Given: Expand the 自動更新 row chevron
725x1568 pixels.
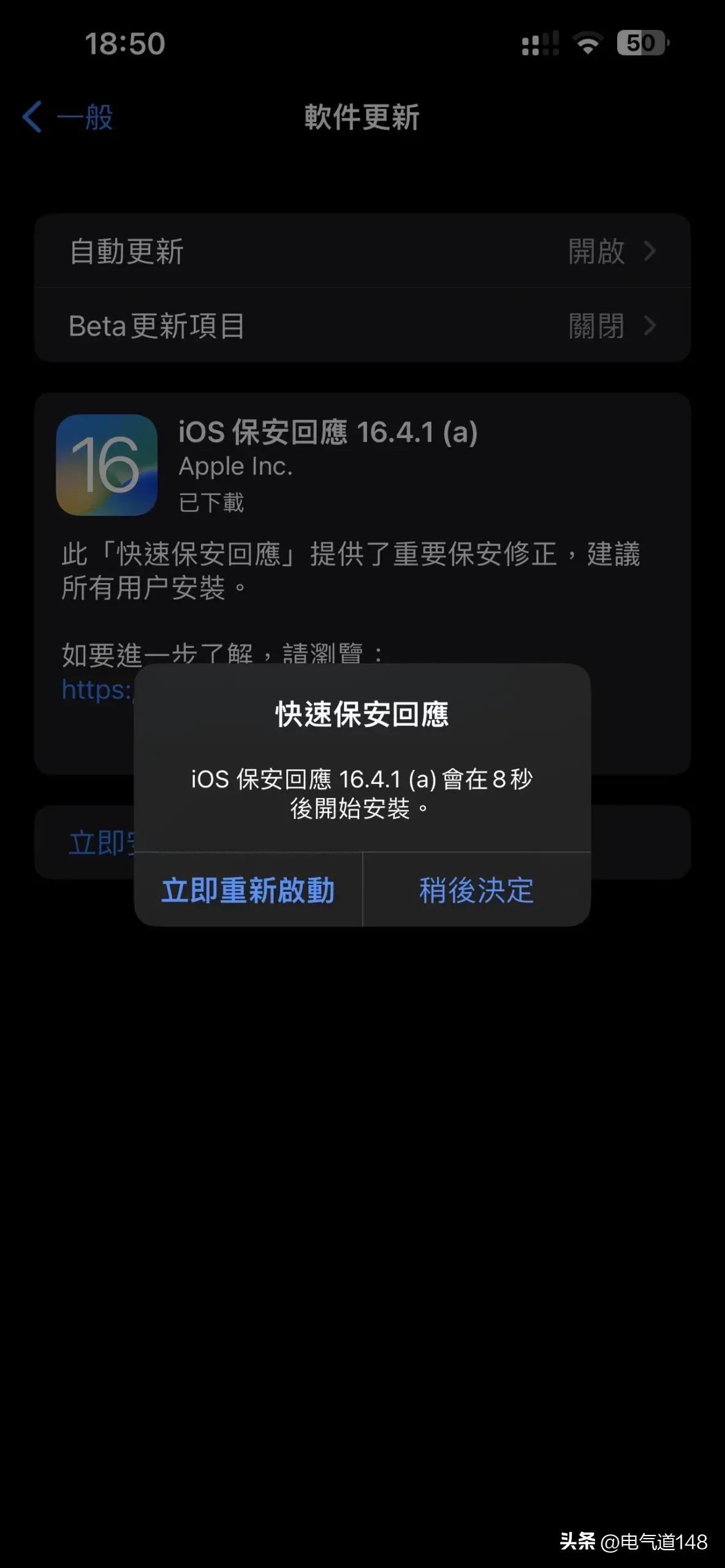Looking at the screenshot, I should click(x=651, y=251).
